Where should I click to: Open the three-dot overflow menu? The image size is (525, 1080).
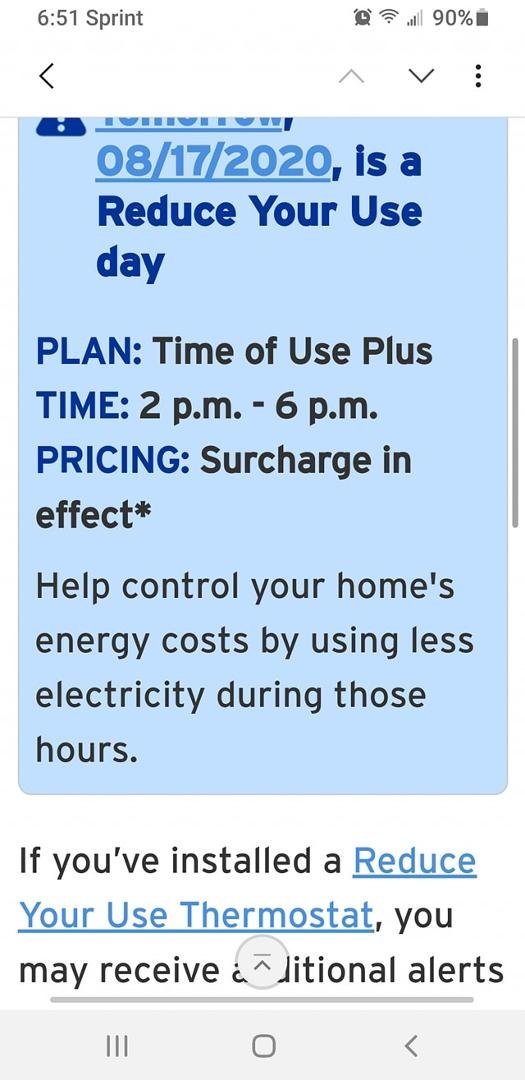click(x=479, y=76)
